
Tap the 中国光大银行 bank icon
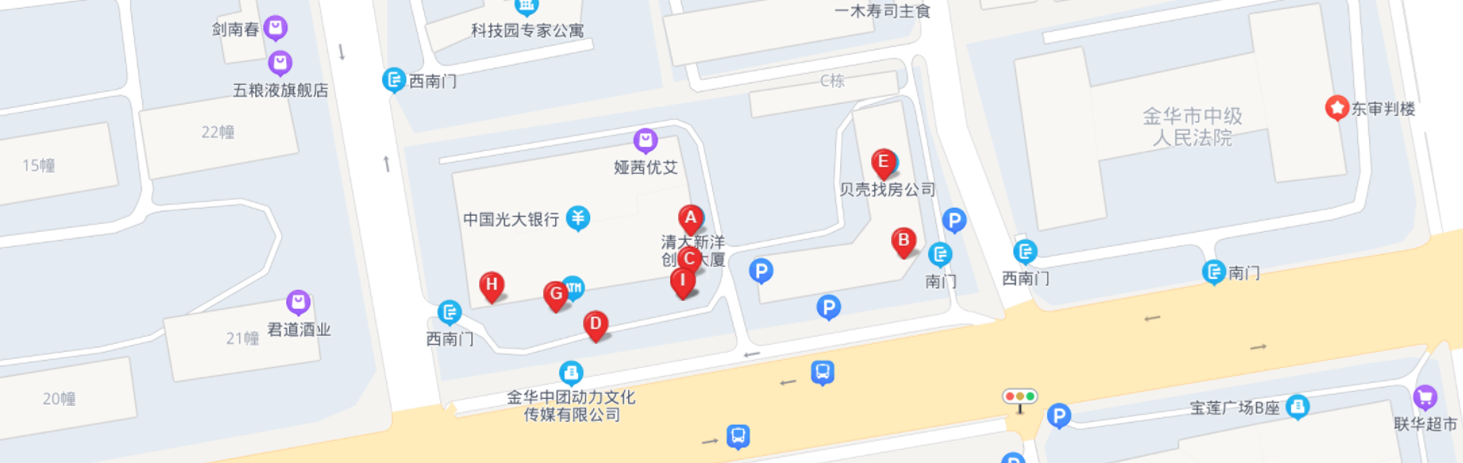tap(578, 218)
